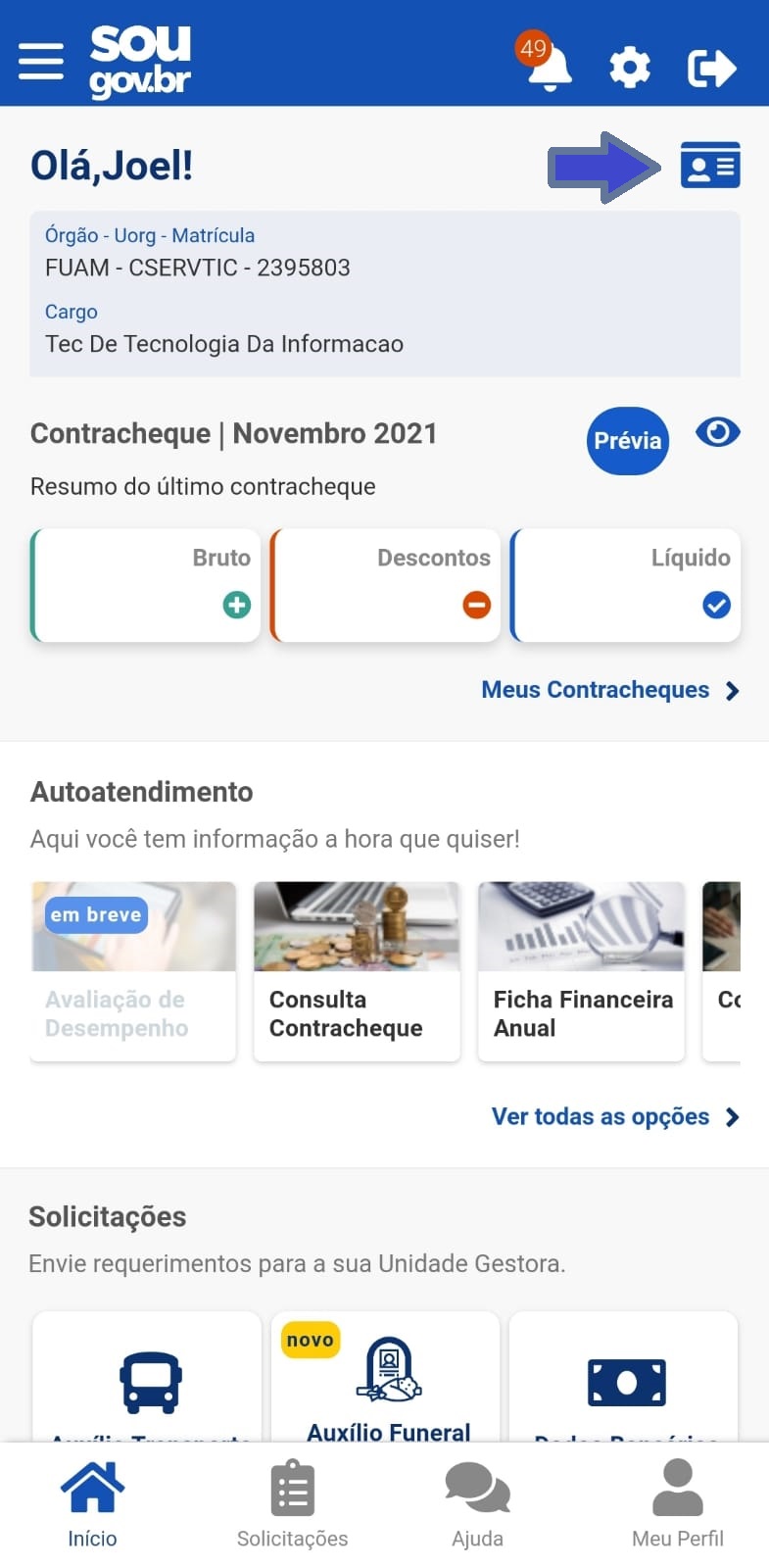The width and height of the screenshot is (769, 1568).
Task: Open the Auxílio Funeral request
Action: [x=388, y=1382]
